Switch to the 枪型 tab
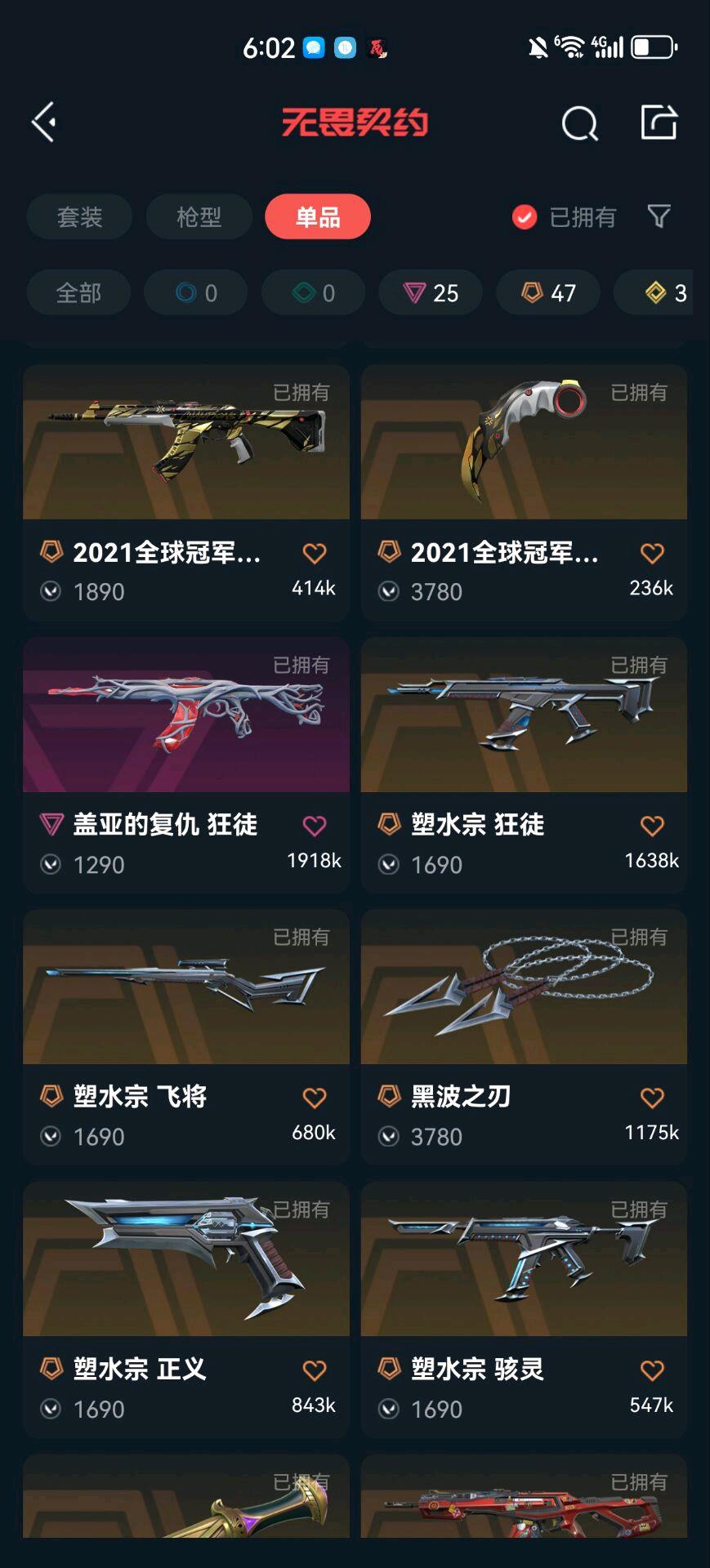The image size is (710, 1568). coord(199,217)
